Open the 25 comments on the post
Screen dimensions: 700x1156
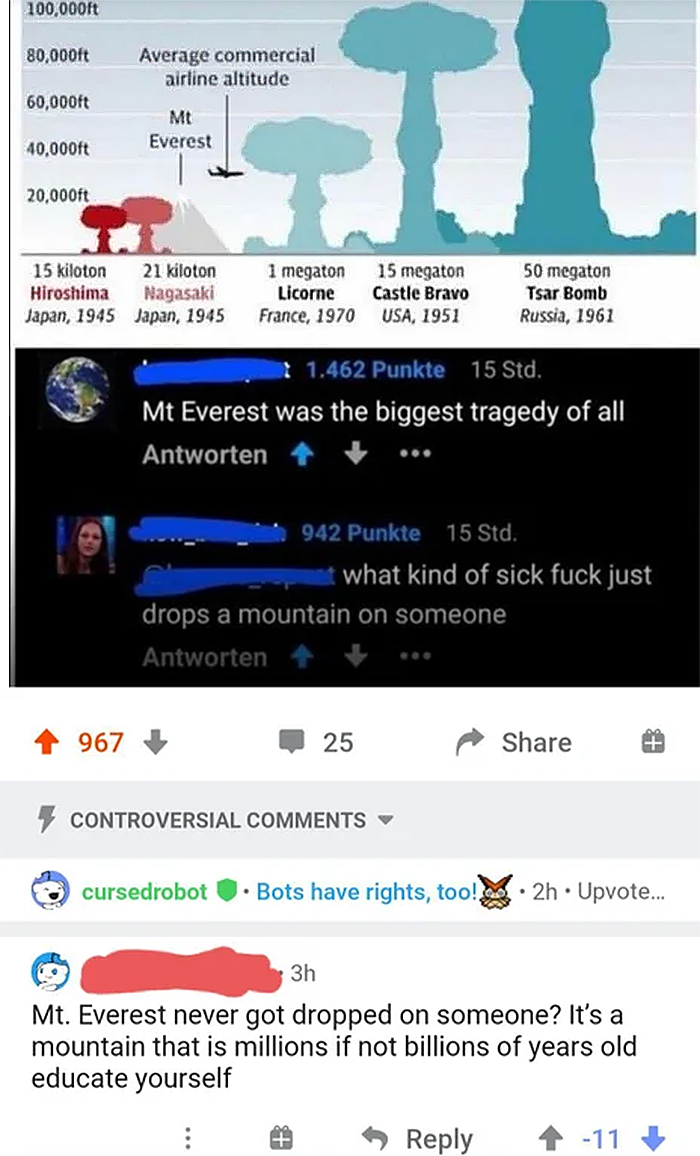320,742
